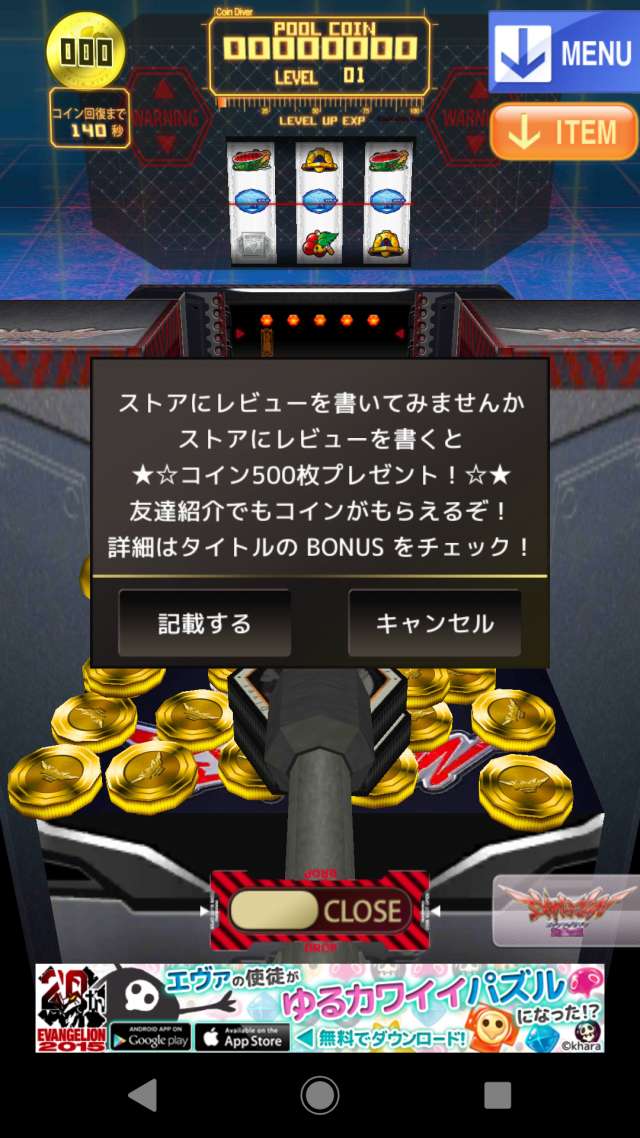Tap 記載する to write a review
This screenshot has height=1138, width=640.
tap(205, 623)
